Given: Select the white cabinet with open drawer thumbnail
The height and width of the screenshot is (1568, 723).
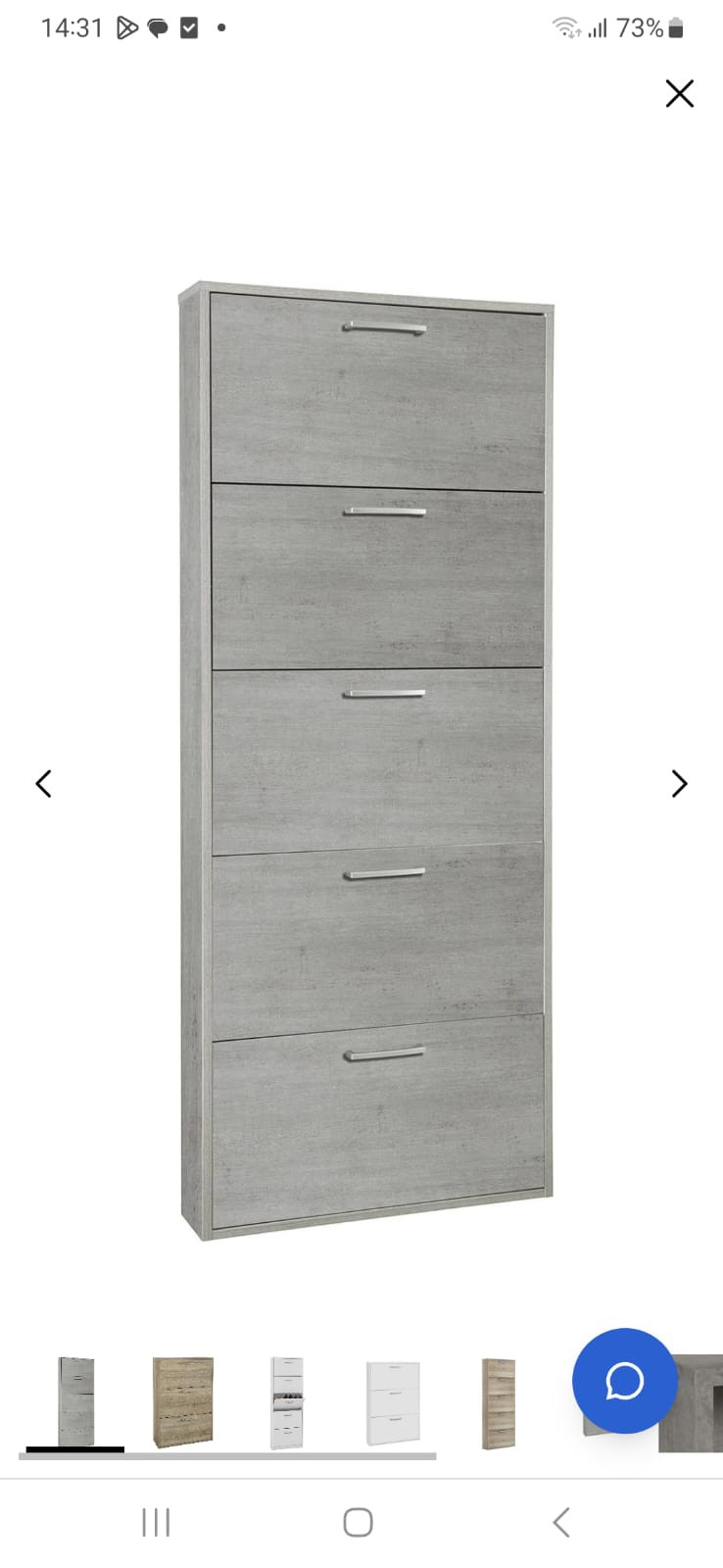Looking at the screenshot, I should pos(287,1401).
